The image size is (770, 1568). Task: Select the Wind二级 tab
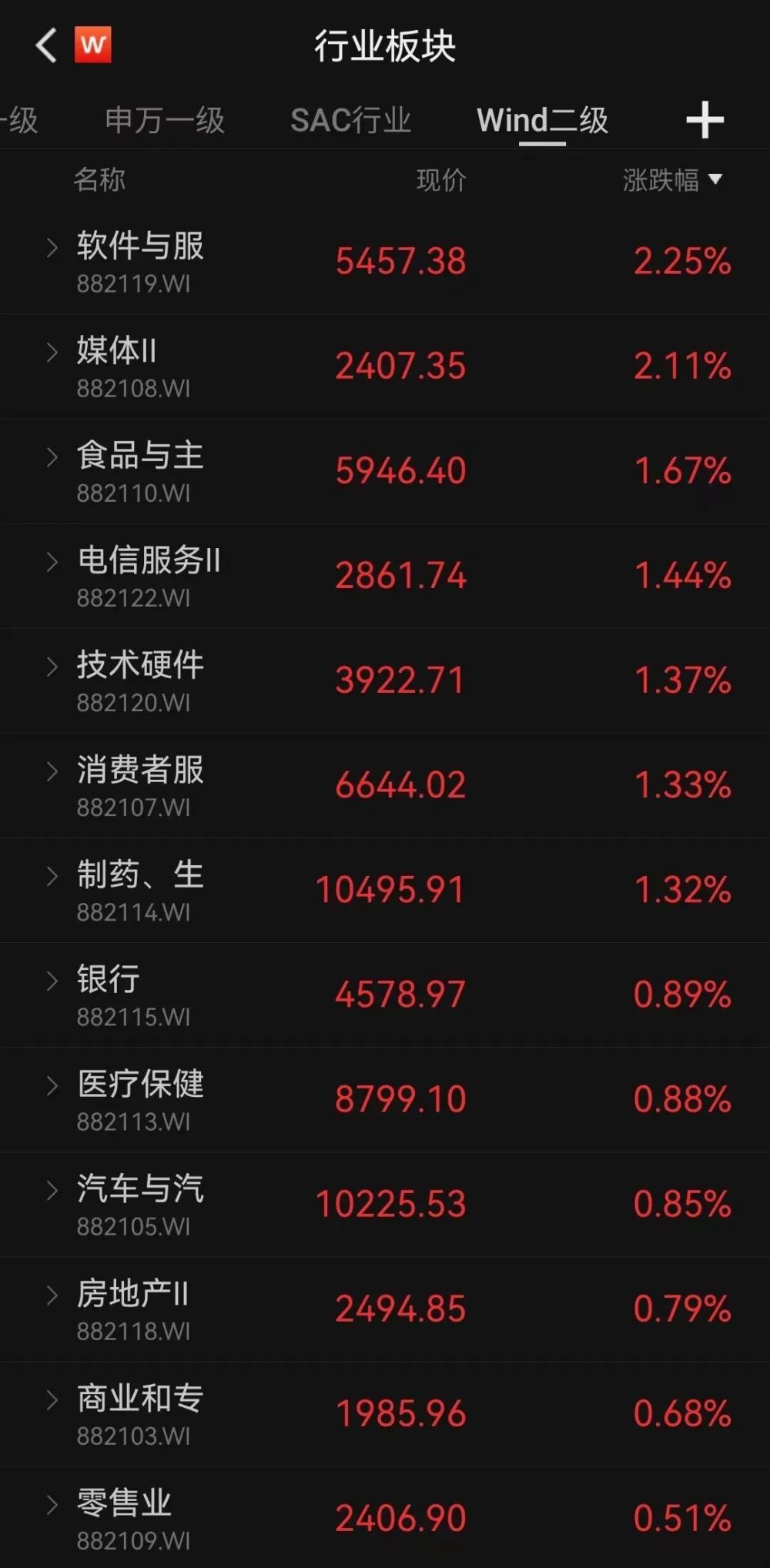[x=543, y=120]
